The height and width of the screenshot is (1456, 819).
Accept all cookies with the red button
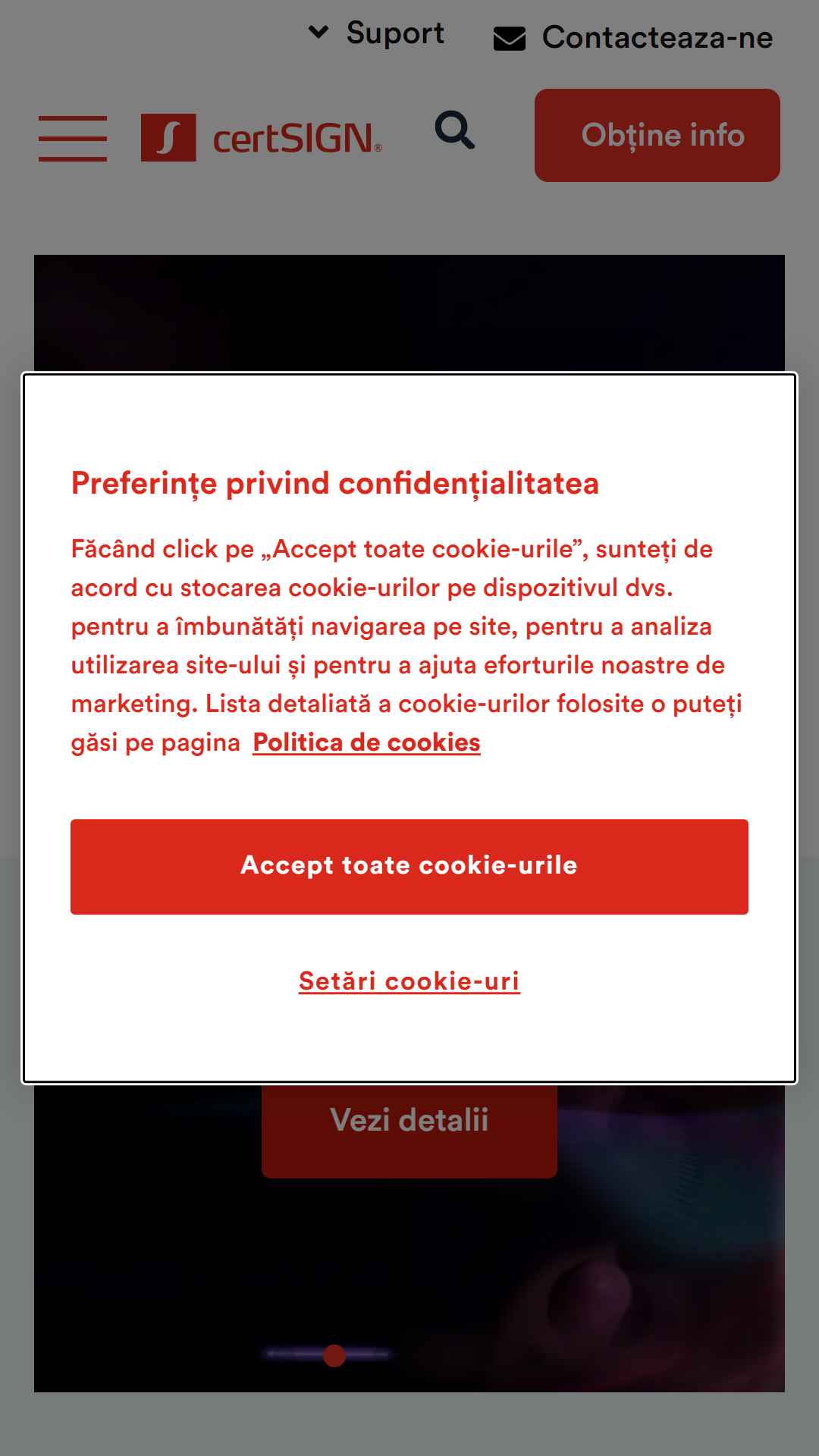tap(409, 866)
